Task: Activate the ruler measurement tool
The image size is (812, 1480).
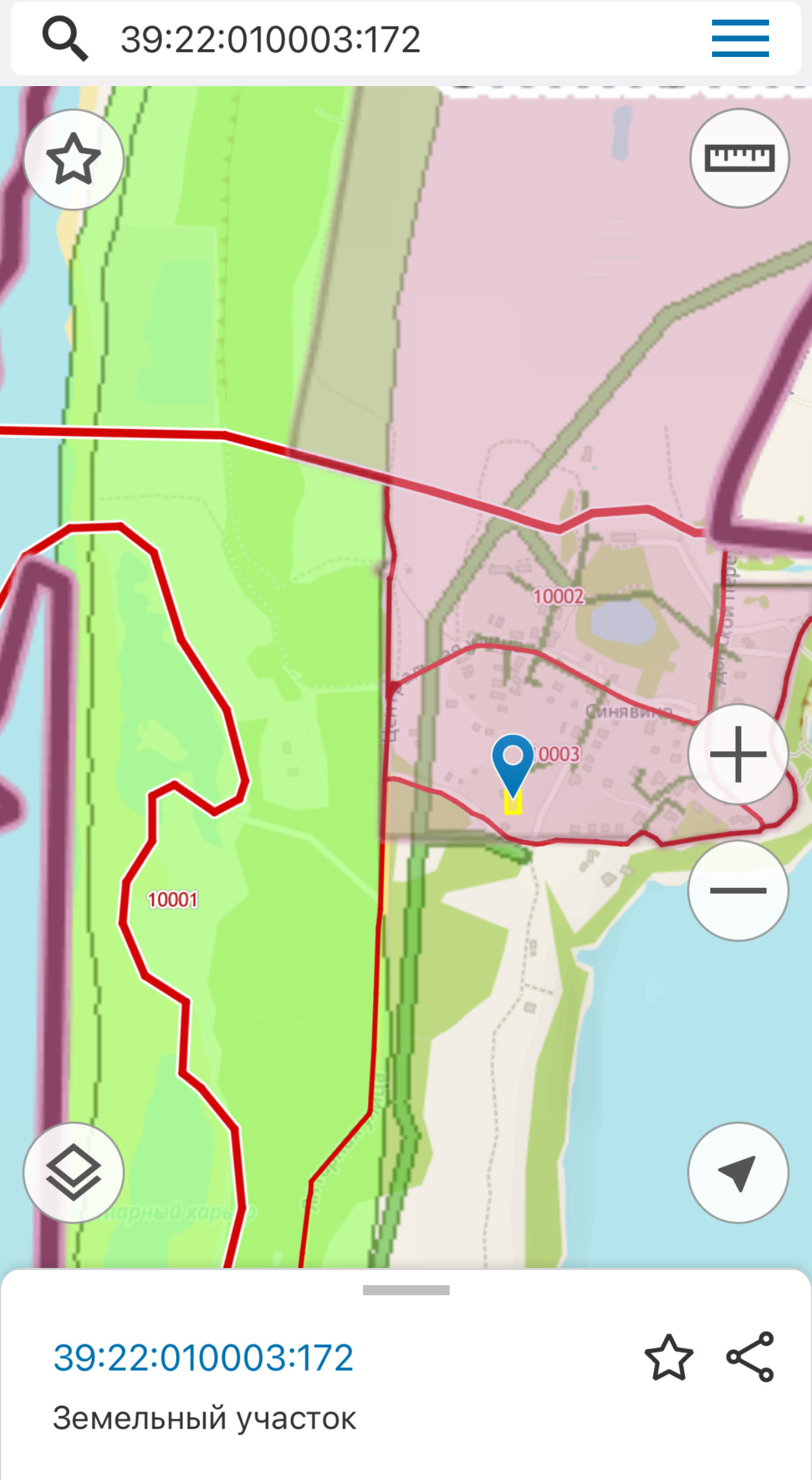Action: pyautogui.click(x=739, y=158)
